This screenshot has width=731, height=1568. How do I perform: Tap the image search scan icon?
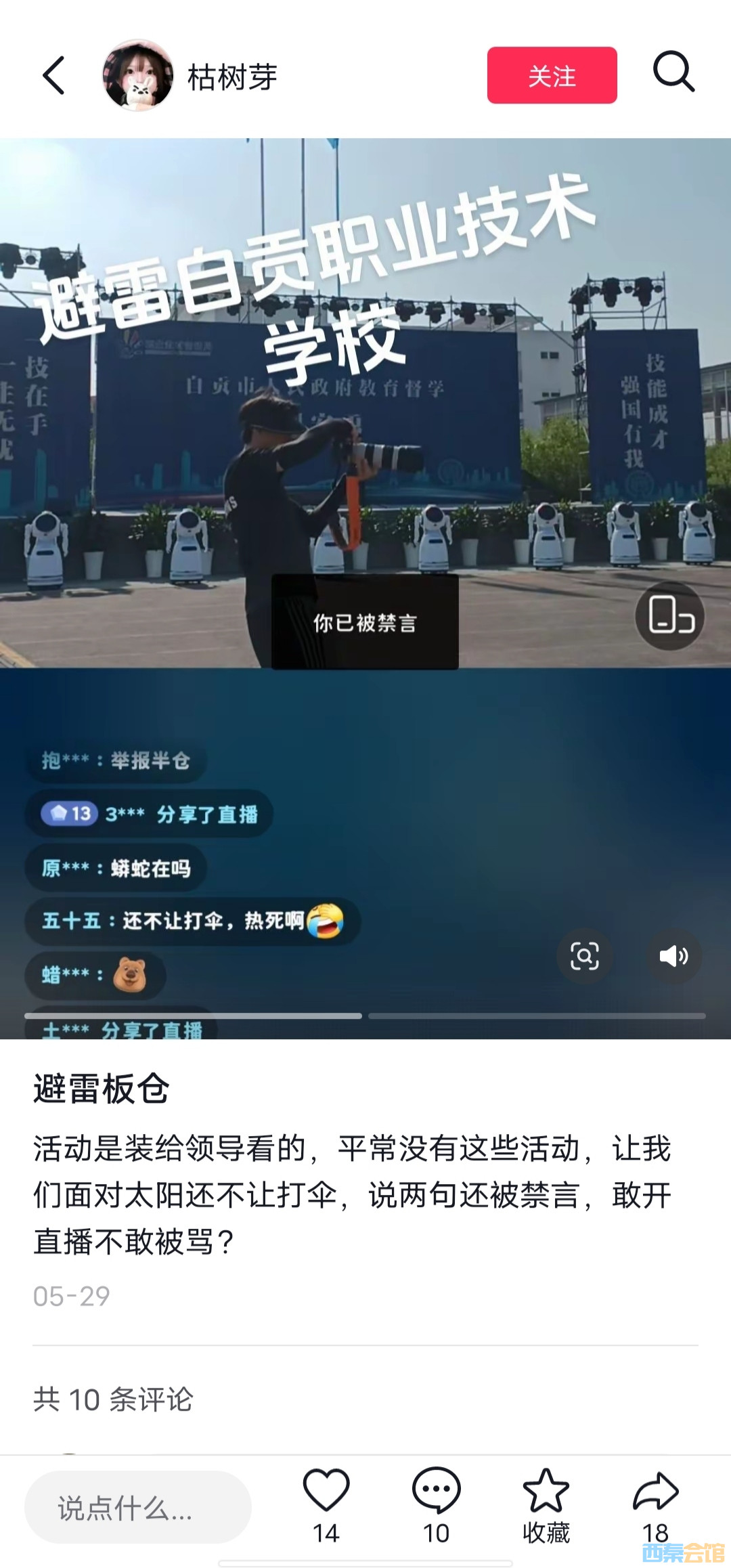click(584, 956)
